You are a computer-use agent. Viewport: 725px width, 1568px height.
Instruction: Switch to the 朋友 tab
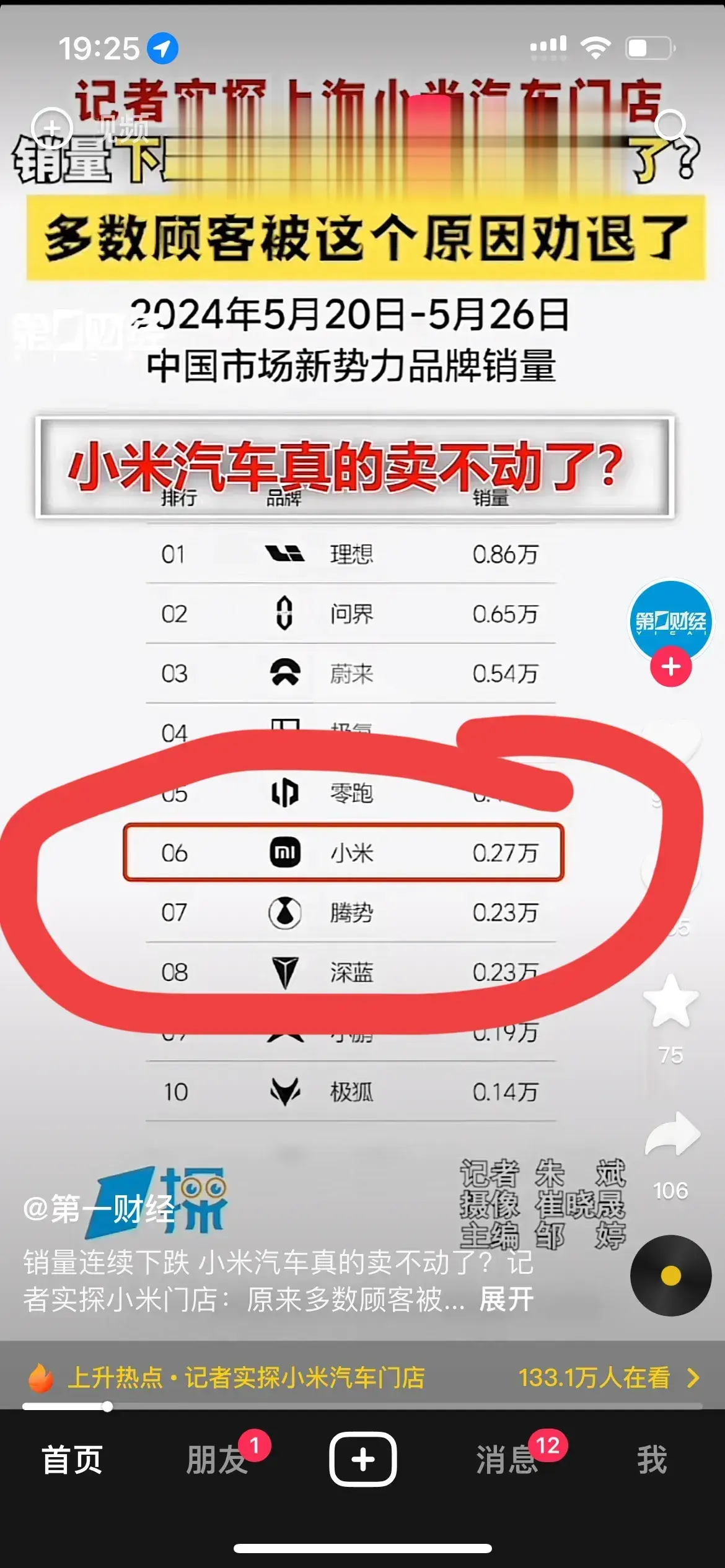point(217,1460)
